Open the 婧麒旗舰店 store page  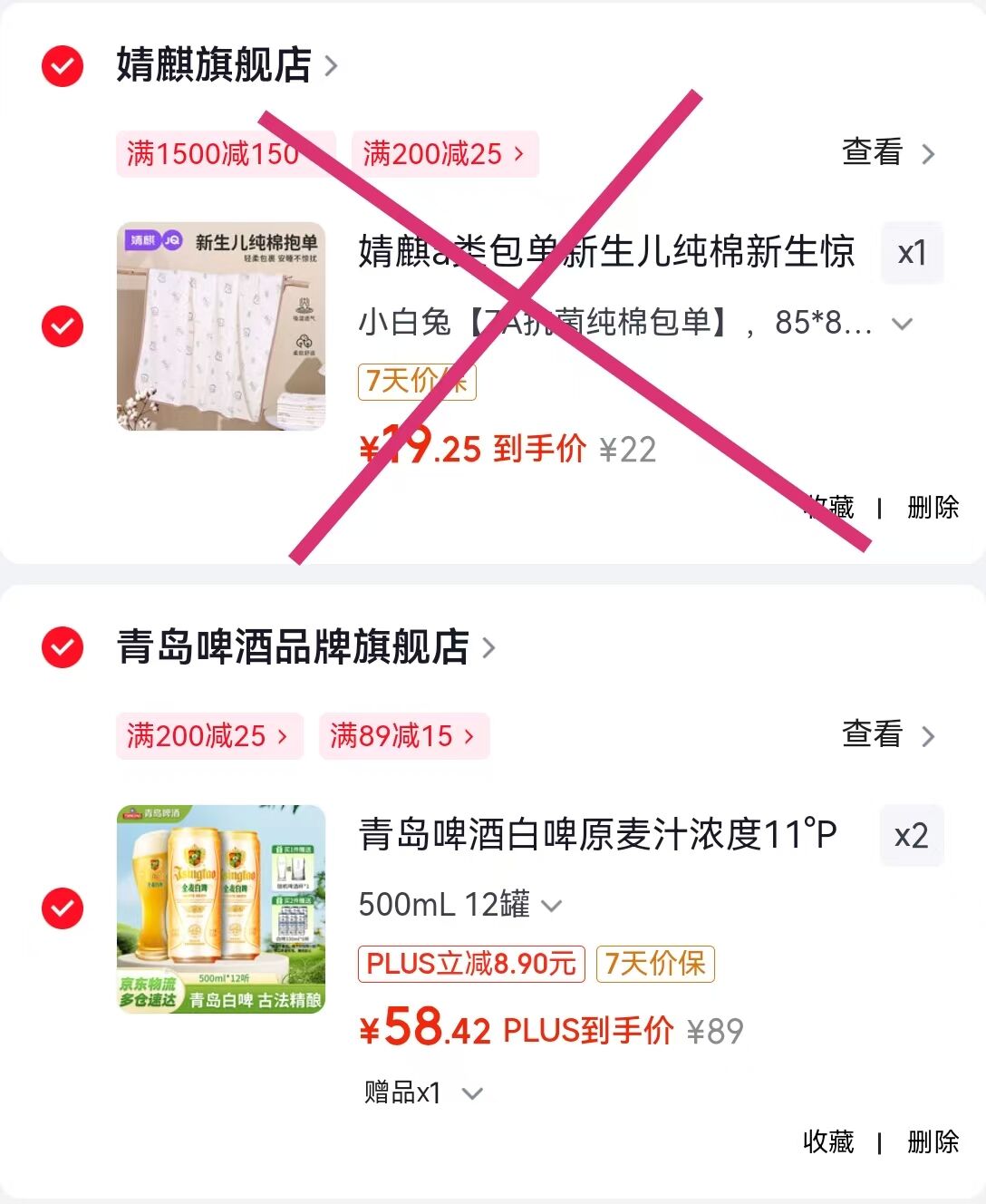tap(227, 65)
